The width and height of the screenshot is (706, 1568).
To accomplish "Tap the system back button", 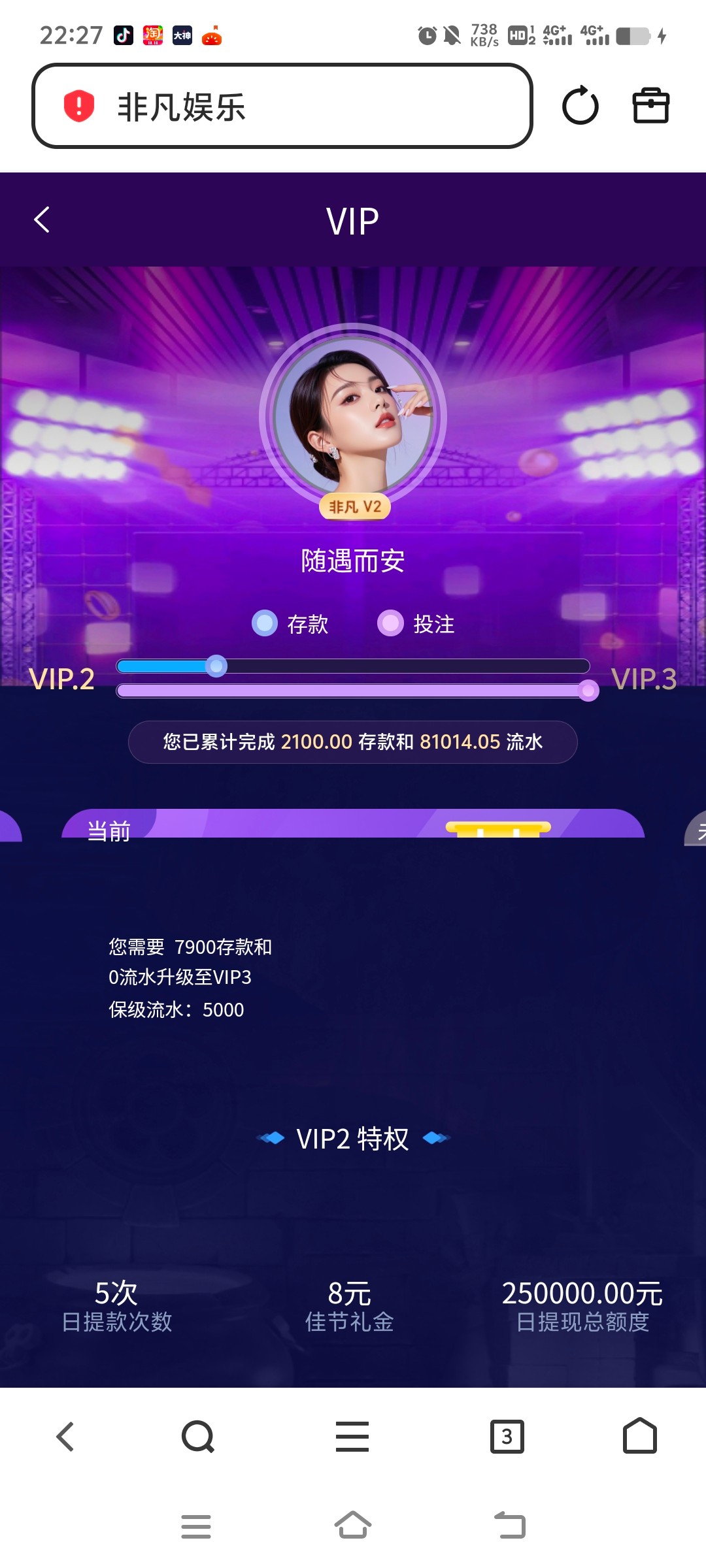I will pos(510,1526).
